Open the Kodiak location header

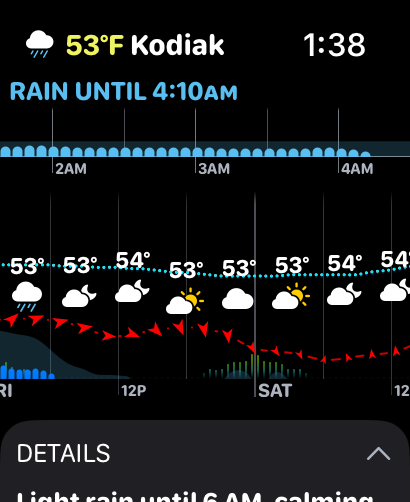tap(125, 45)
